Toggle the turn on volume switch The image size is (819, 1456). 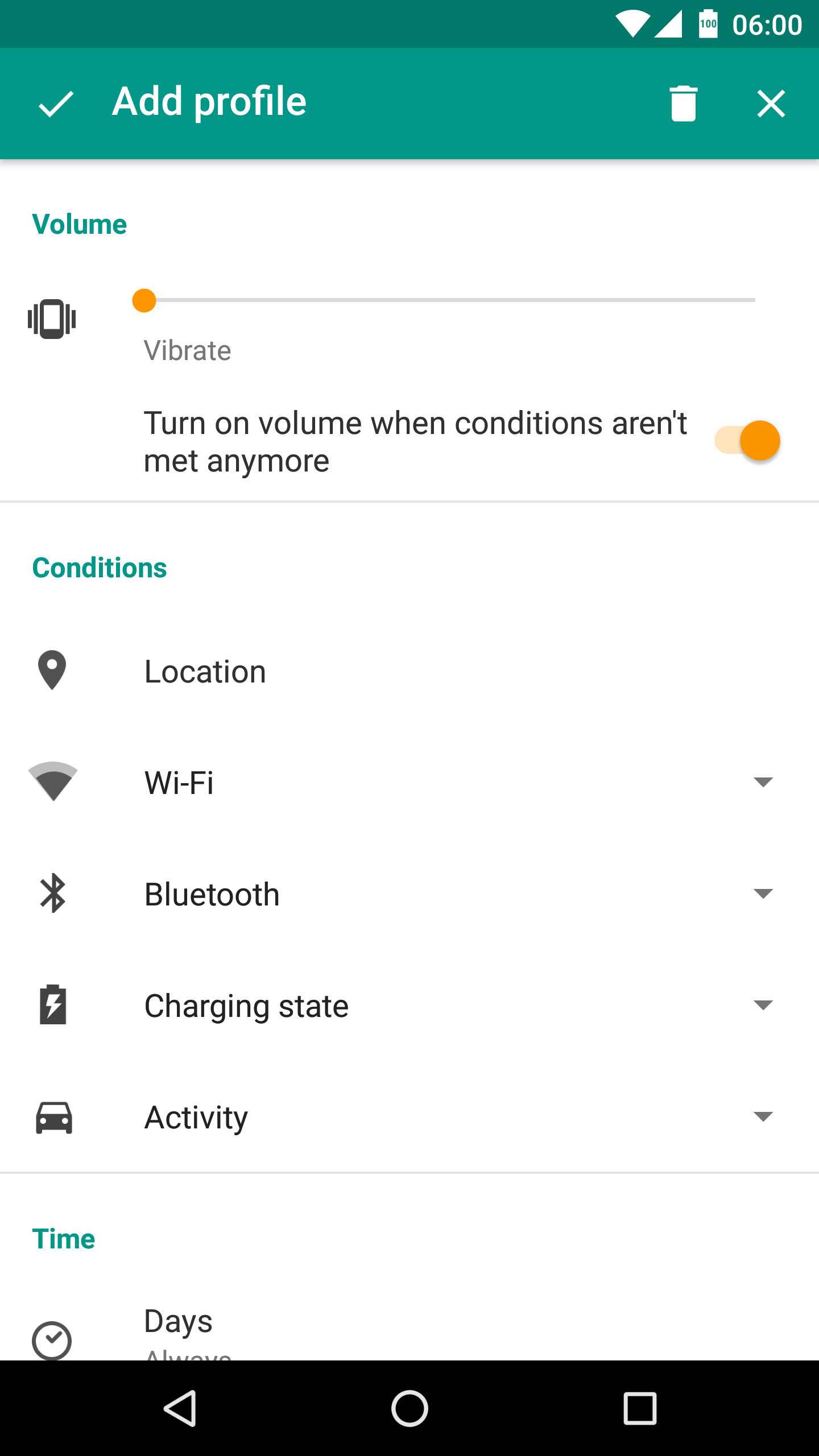click(x=747, y=441)
